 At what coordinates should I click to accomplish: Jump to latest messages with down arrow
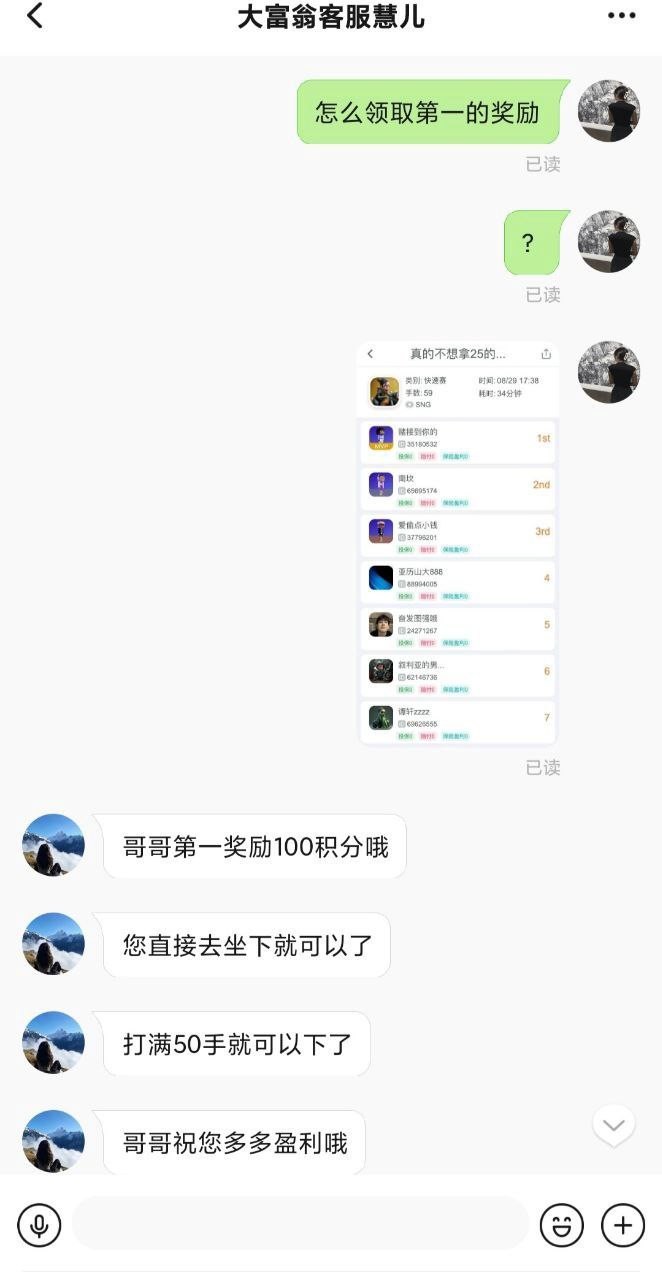click(x=613, y=1126)
